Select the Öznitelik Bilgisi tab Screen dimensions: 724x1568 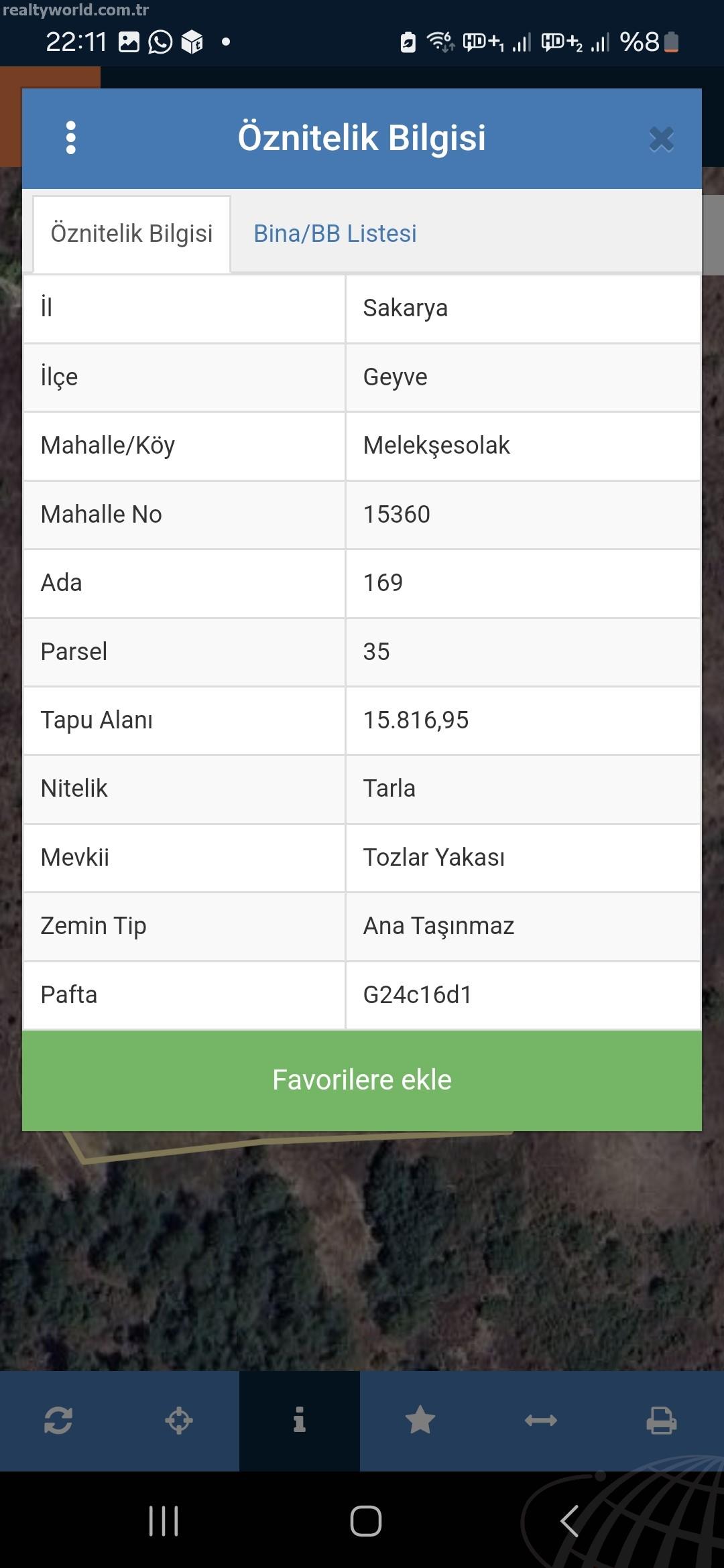pos(131,234)
